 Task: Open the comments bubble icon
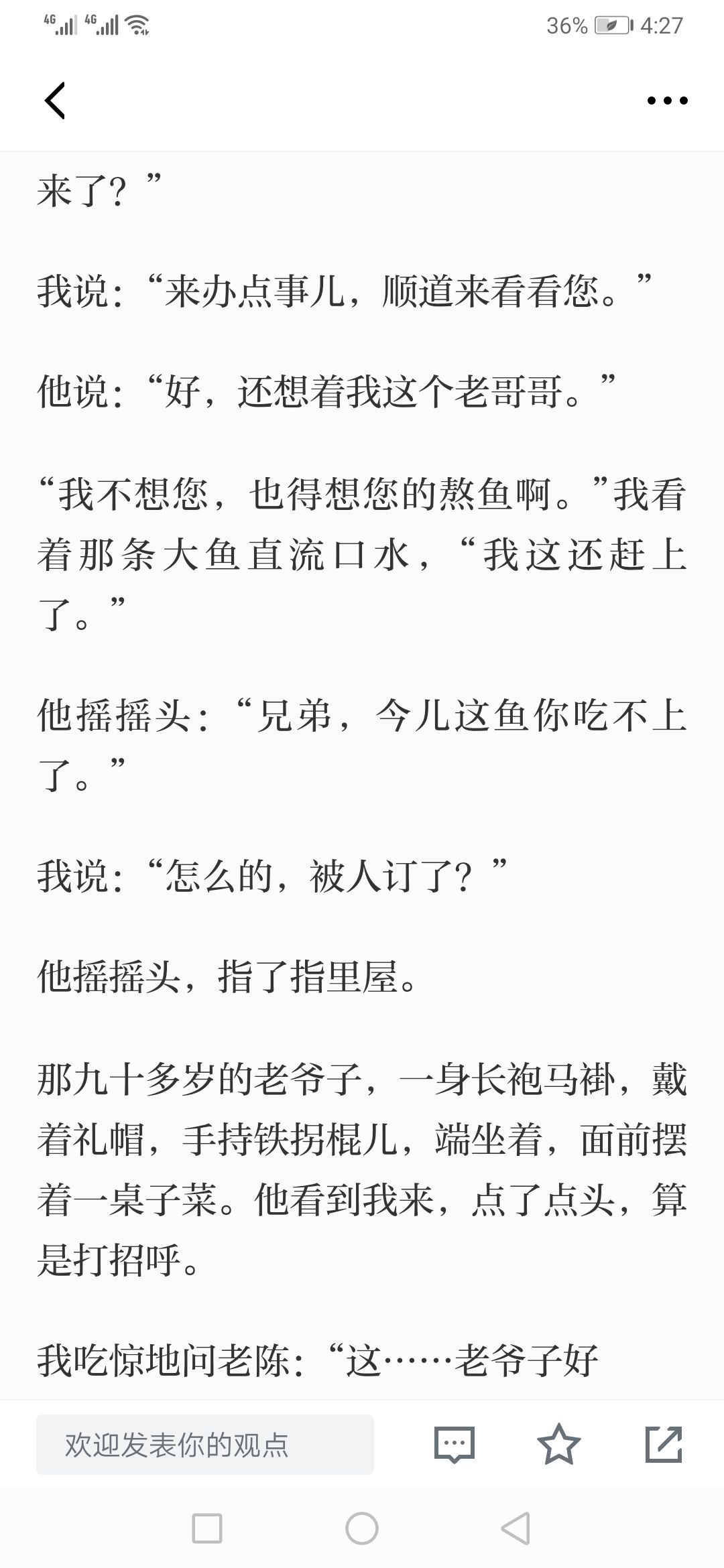point(455,1445)
